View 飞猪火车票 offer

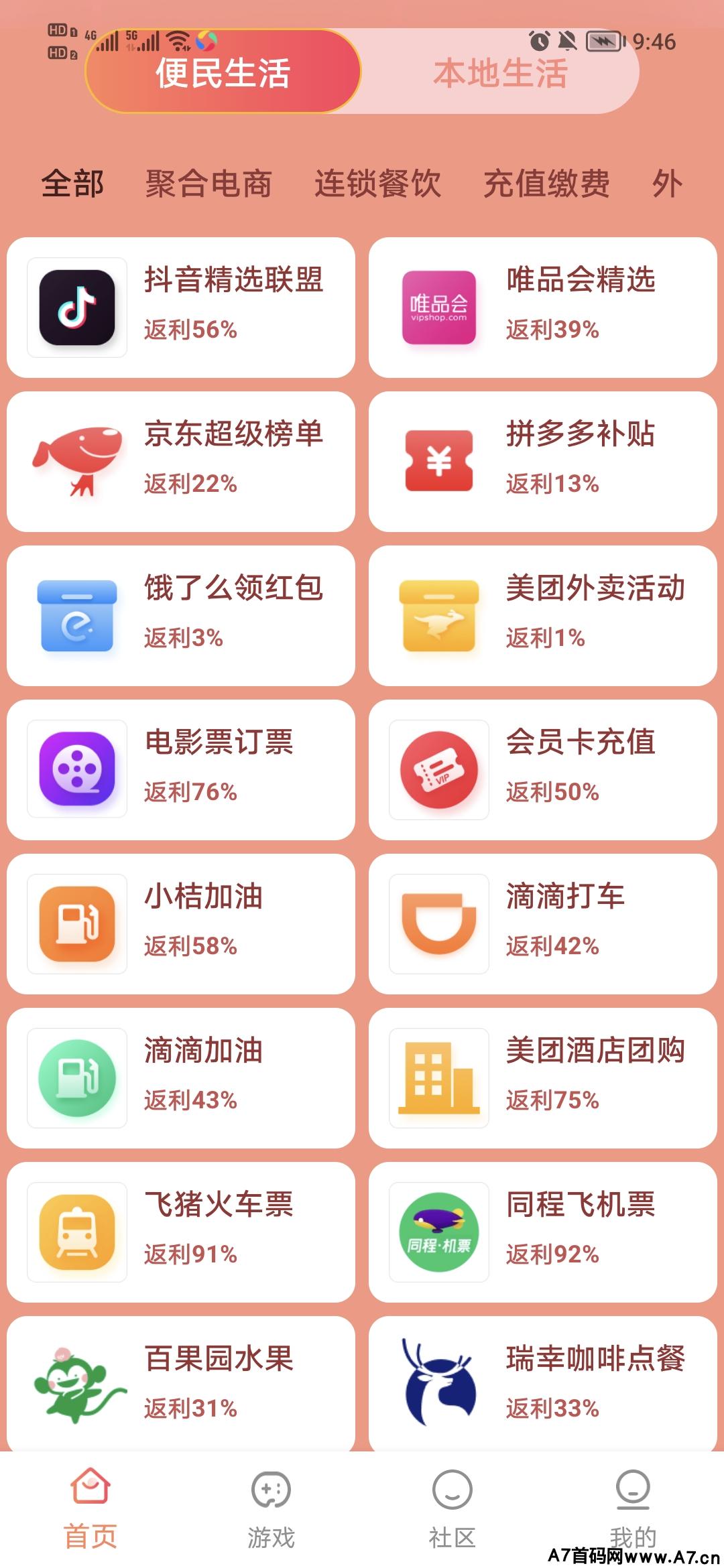coord(181,1232)
